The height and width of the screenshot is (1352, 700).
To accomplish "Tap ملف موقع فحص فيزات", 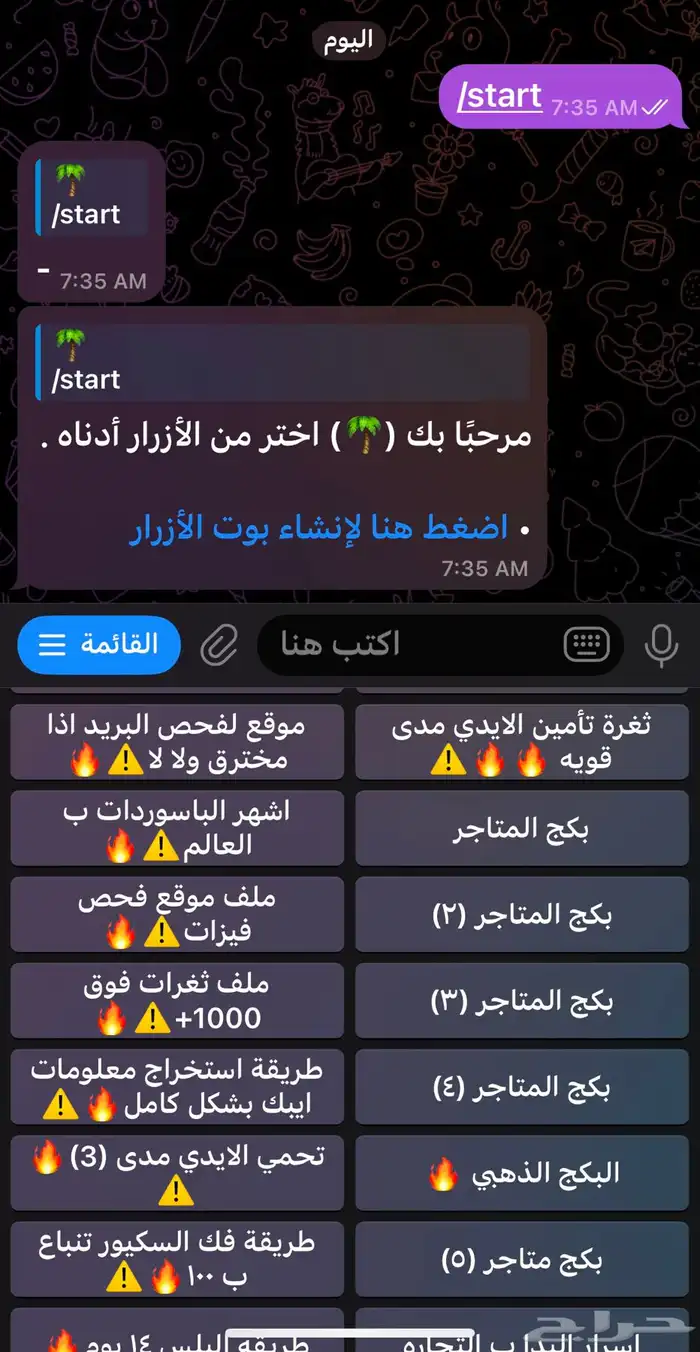I will (177, 915).
